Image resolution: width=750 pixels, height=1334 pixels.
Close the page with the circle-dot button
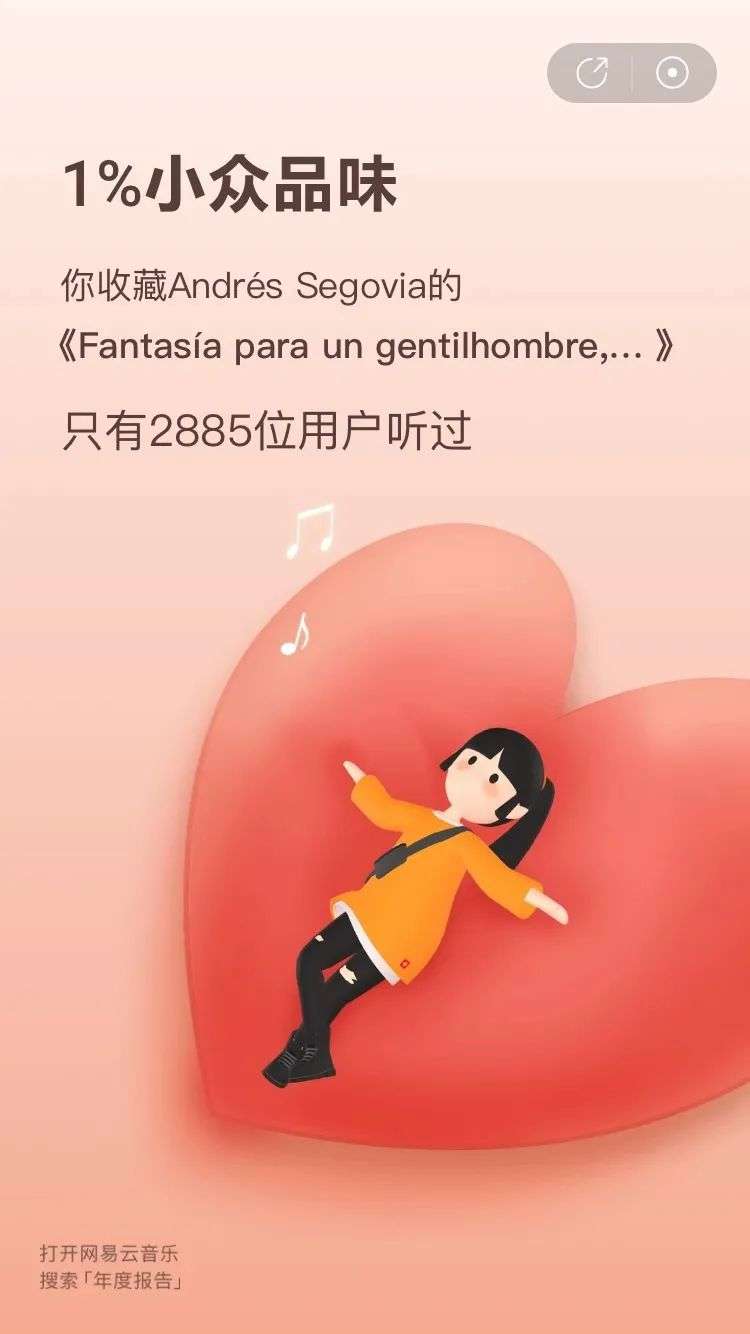672,73
